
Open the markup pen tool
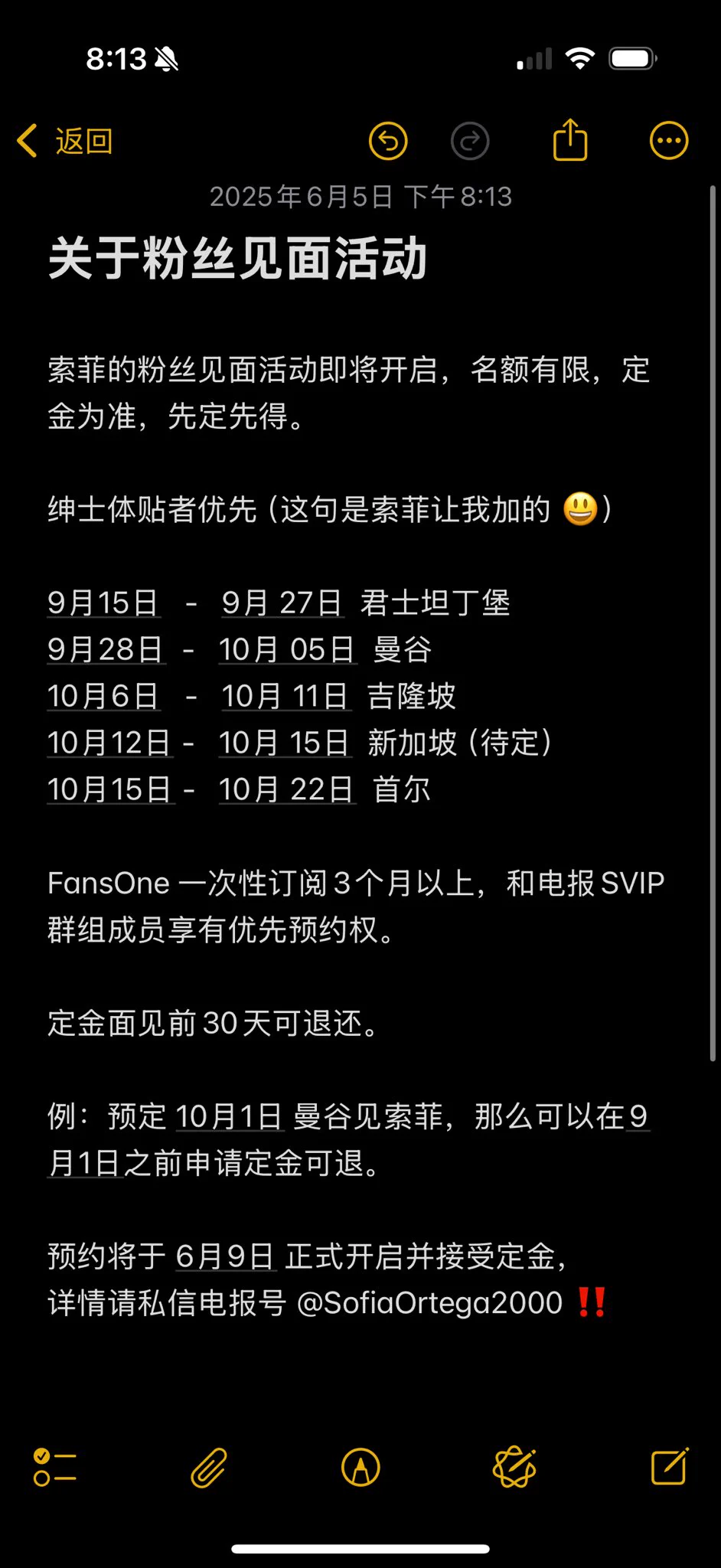point(360,1468)
